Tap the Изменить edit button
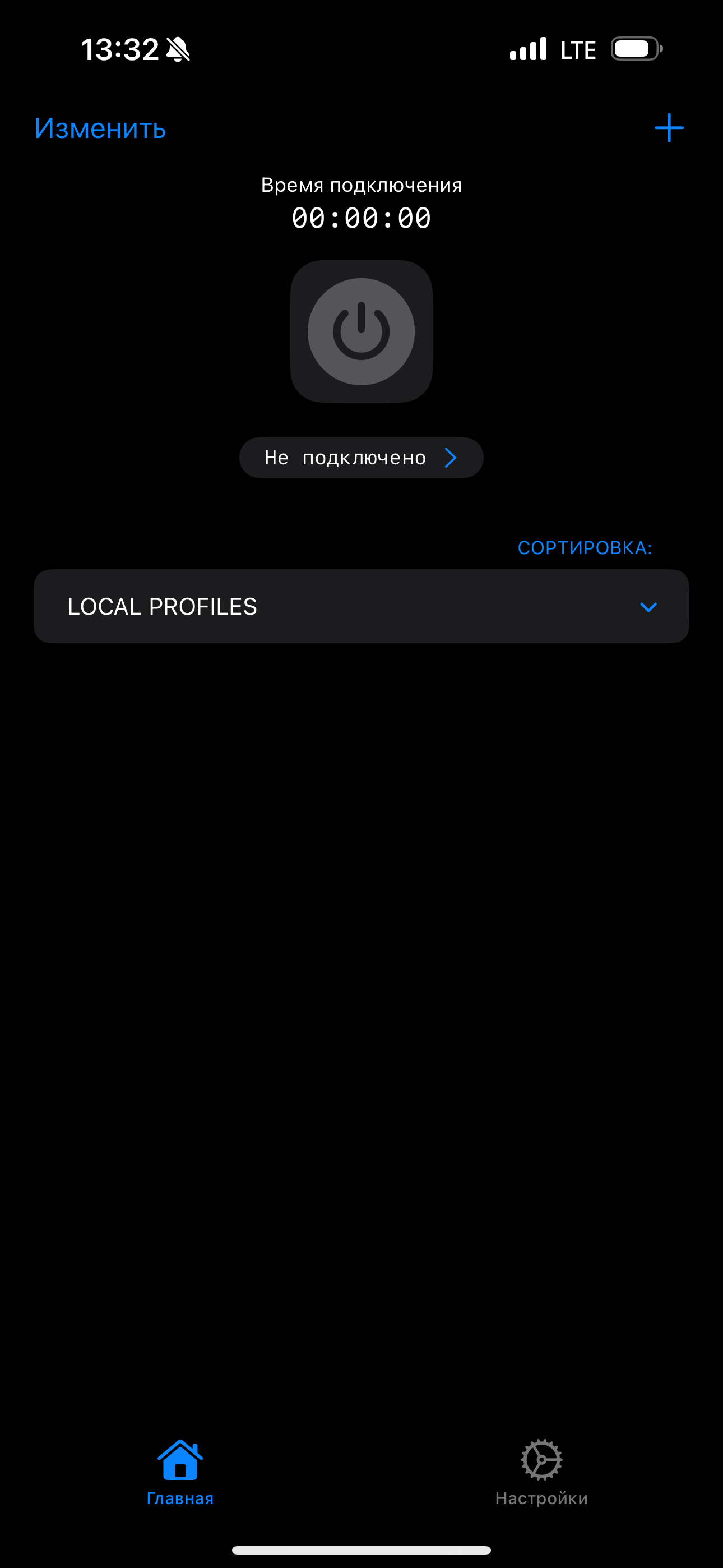Image resolution: width=723 pixels, height=1568 pixels. click(100, 128)
